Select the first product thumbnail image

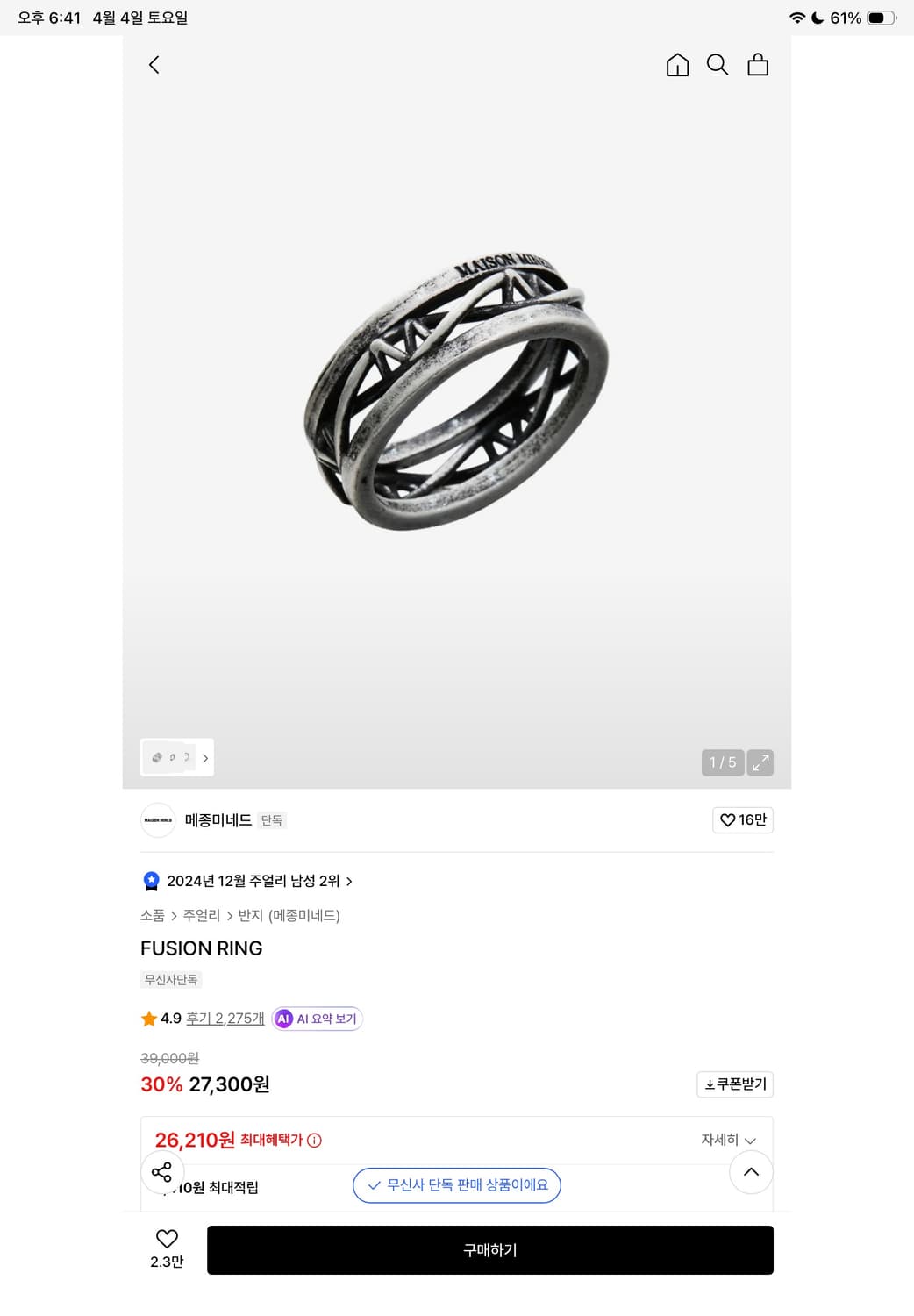click(156, 757)
